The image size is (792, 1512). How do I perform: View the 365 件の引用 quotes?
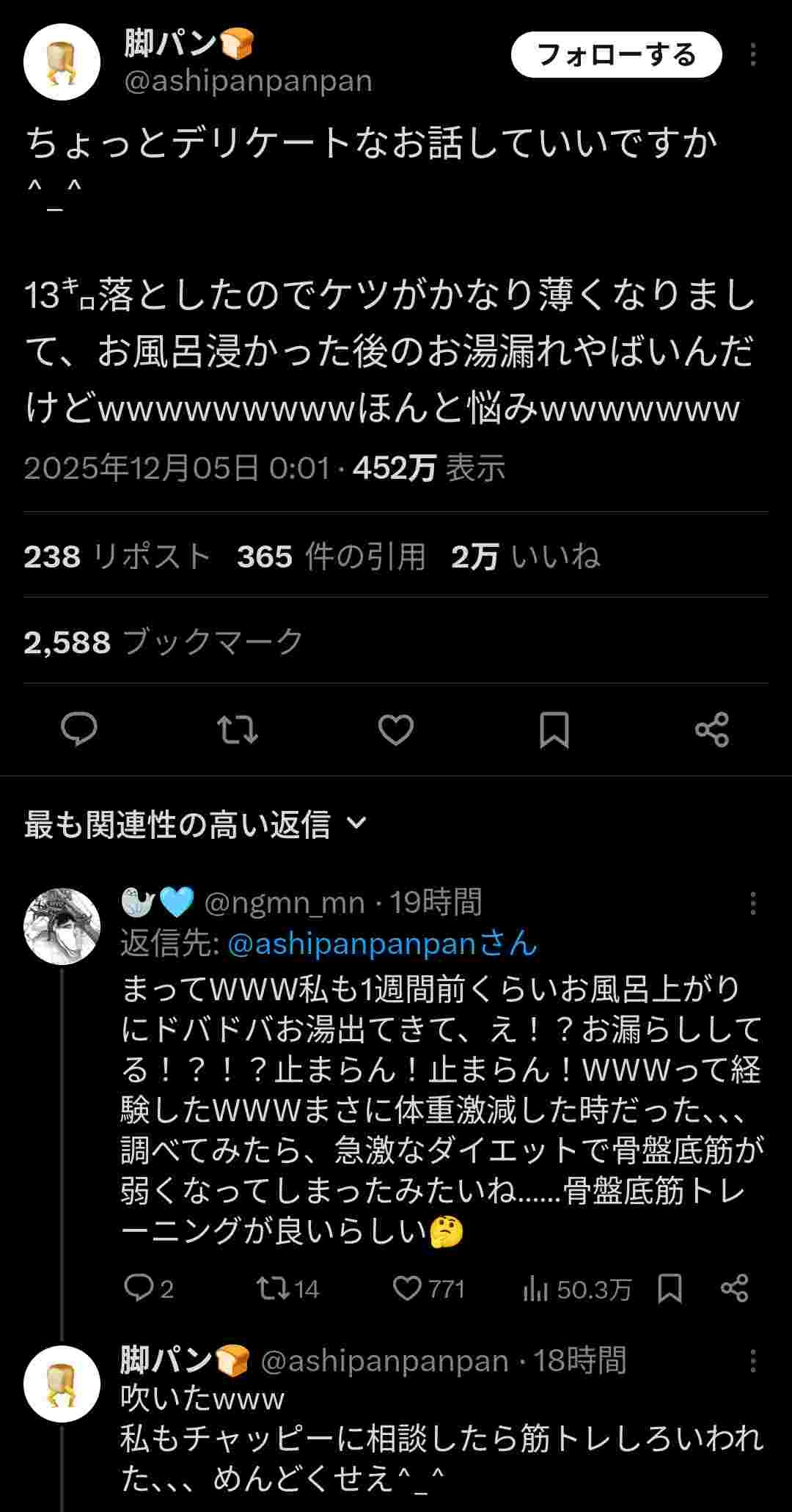[x=331, y=557]
